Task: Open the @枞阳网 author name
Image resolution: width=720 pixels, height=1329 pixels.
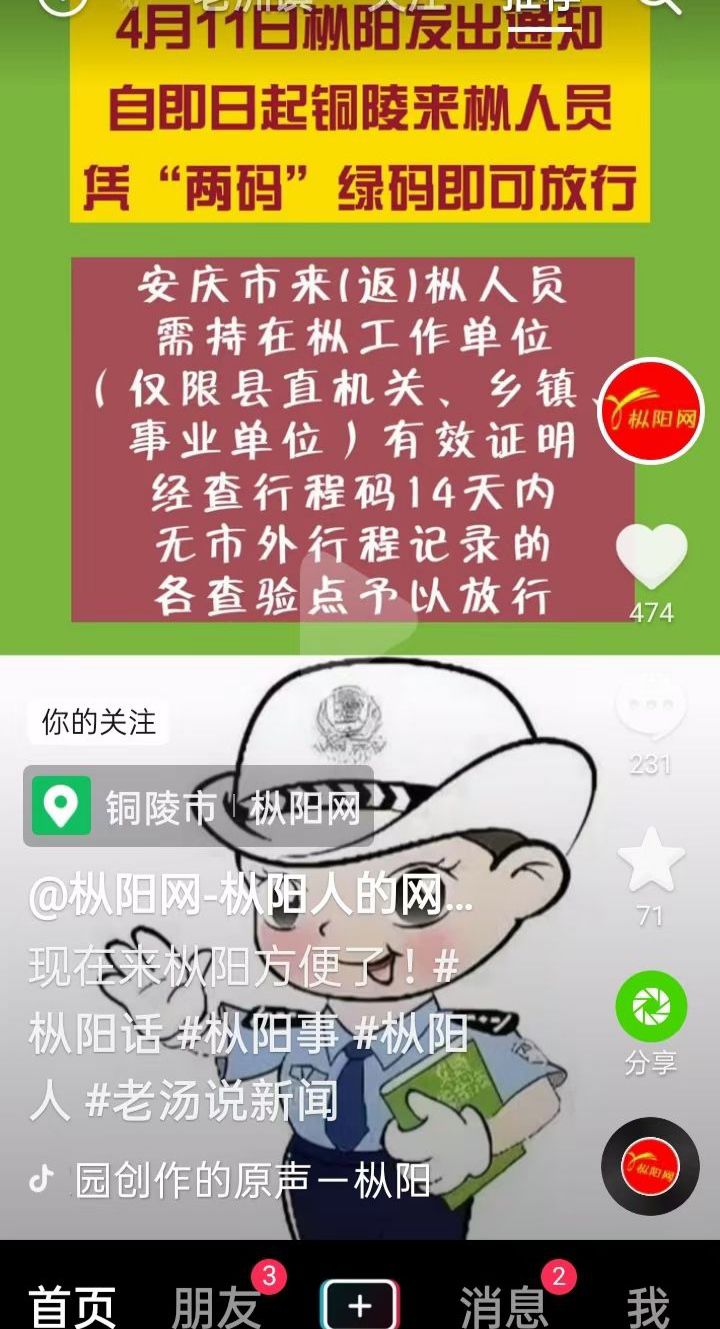Action: 250,899
